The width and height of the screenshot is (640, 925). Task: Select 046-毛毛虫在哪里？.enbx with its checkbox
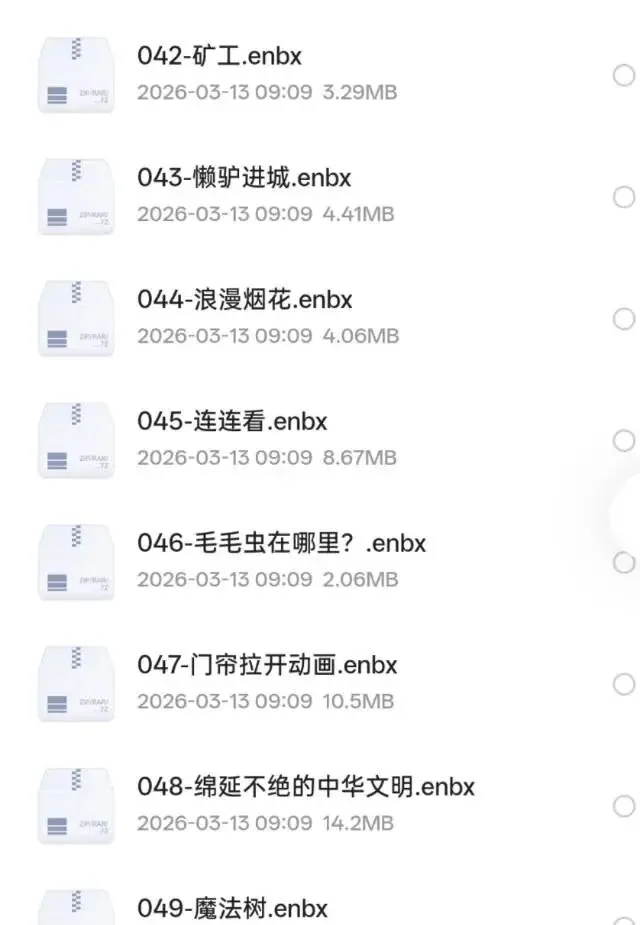624,562
